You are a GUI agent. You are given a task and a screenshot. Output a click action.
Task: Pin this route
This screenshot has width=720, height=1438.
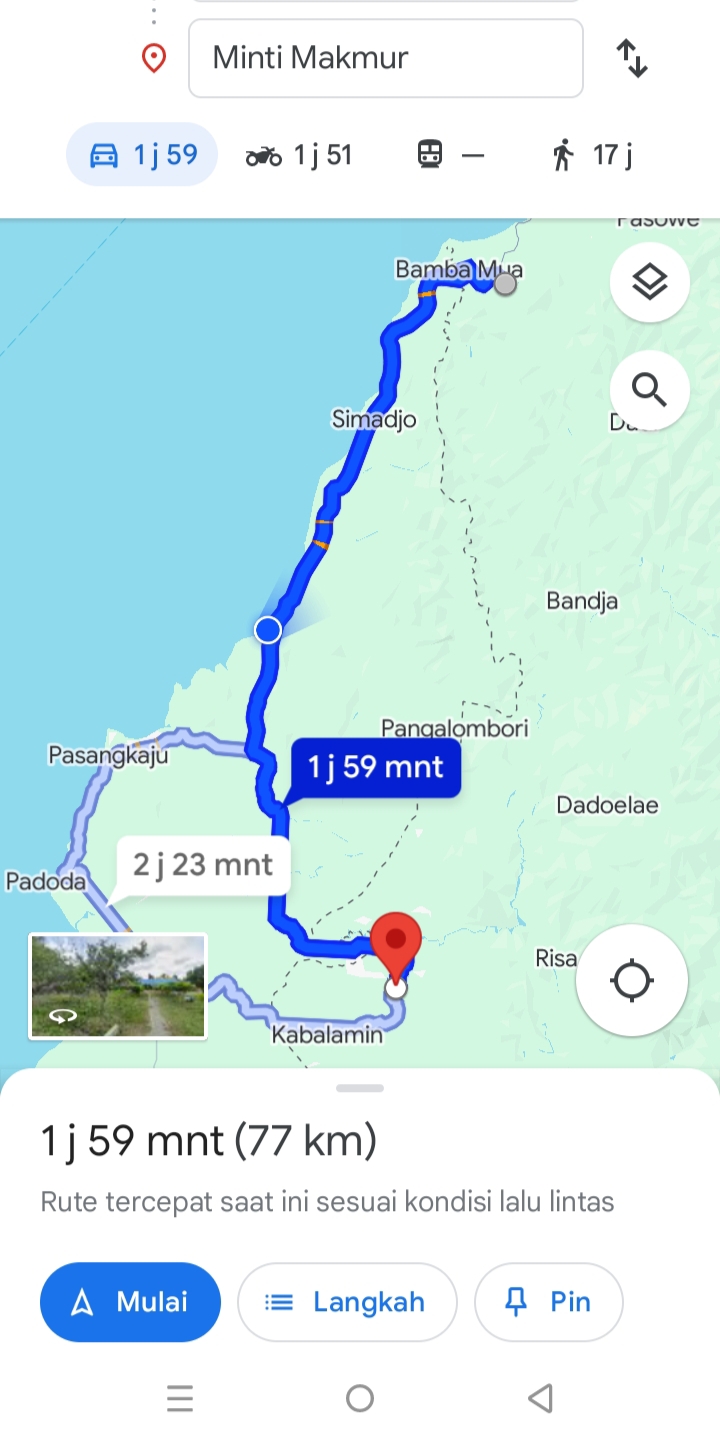pyautogui.click(x=548, y=1302)
